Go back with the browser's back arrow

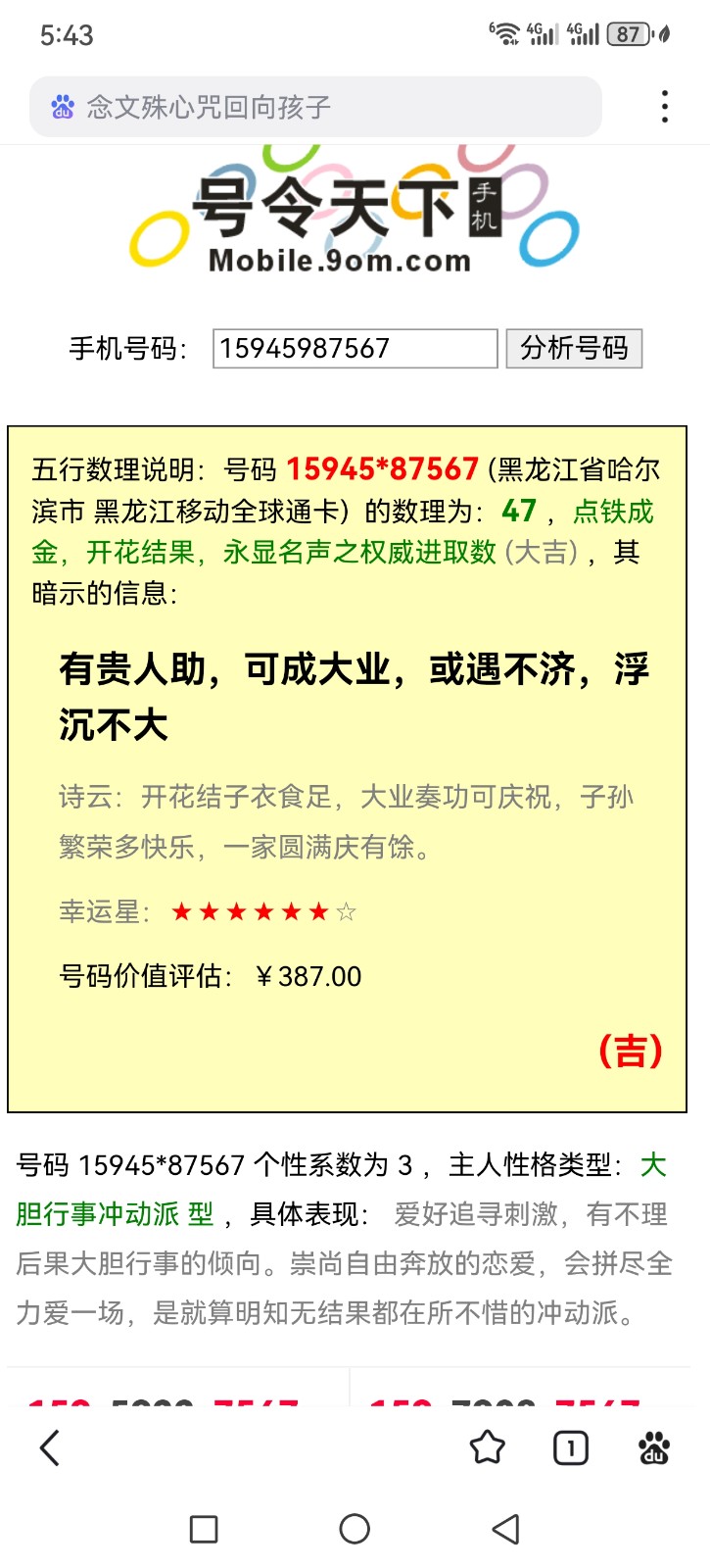coord(50,1447)
